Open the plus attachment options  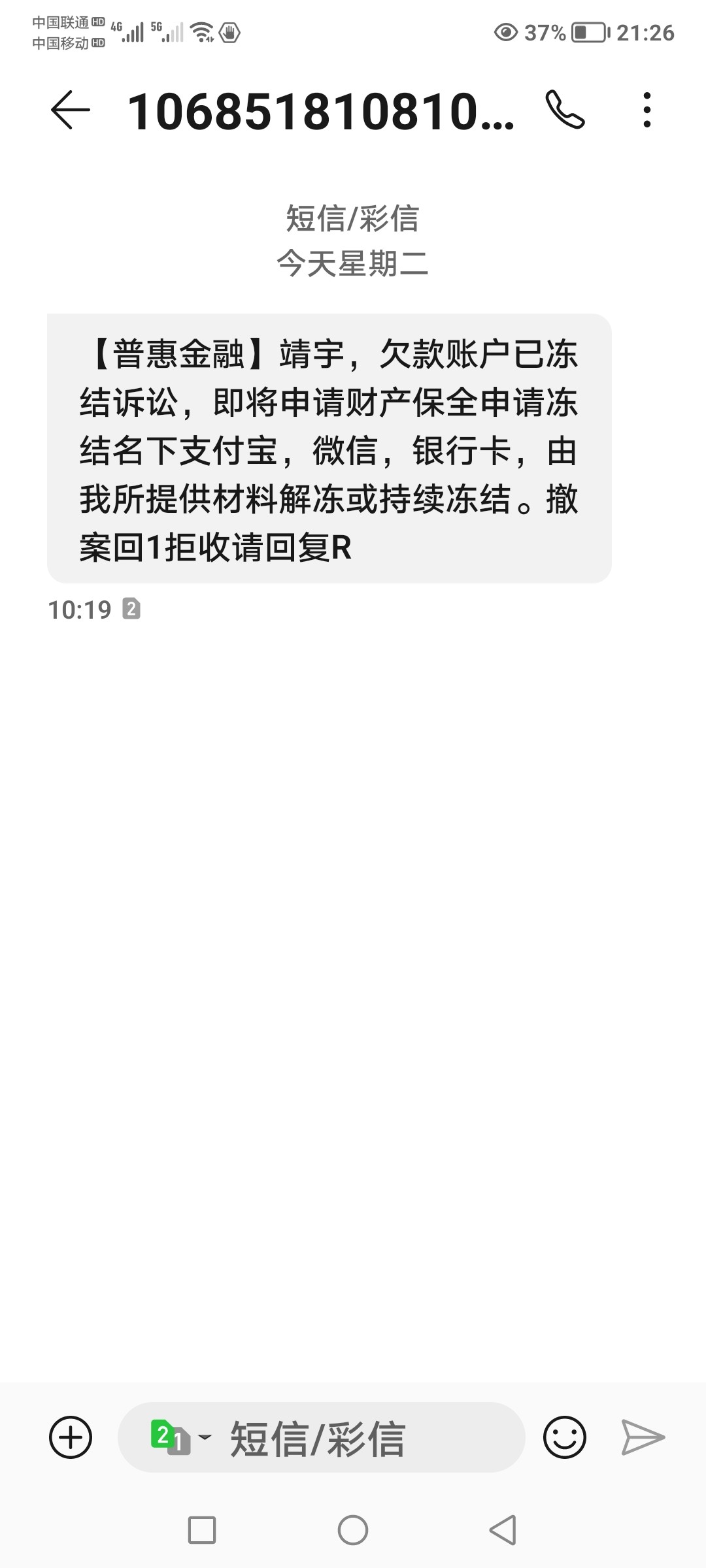[71, 1437]
